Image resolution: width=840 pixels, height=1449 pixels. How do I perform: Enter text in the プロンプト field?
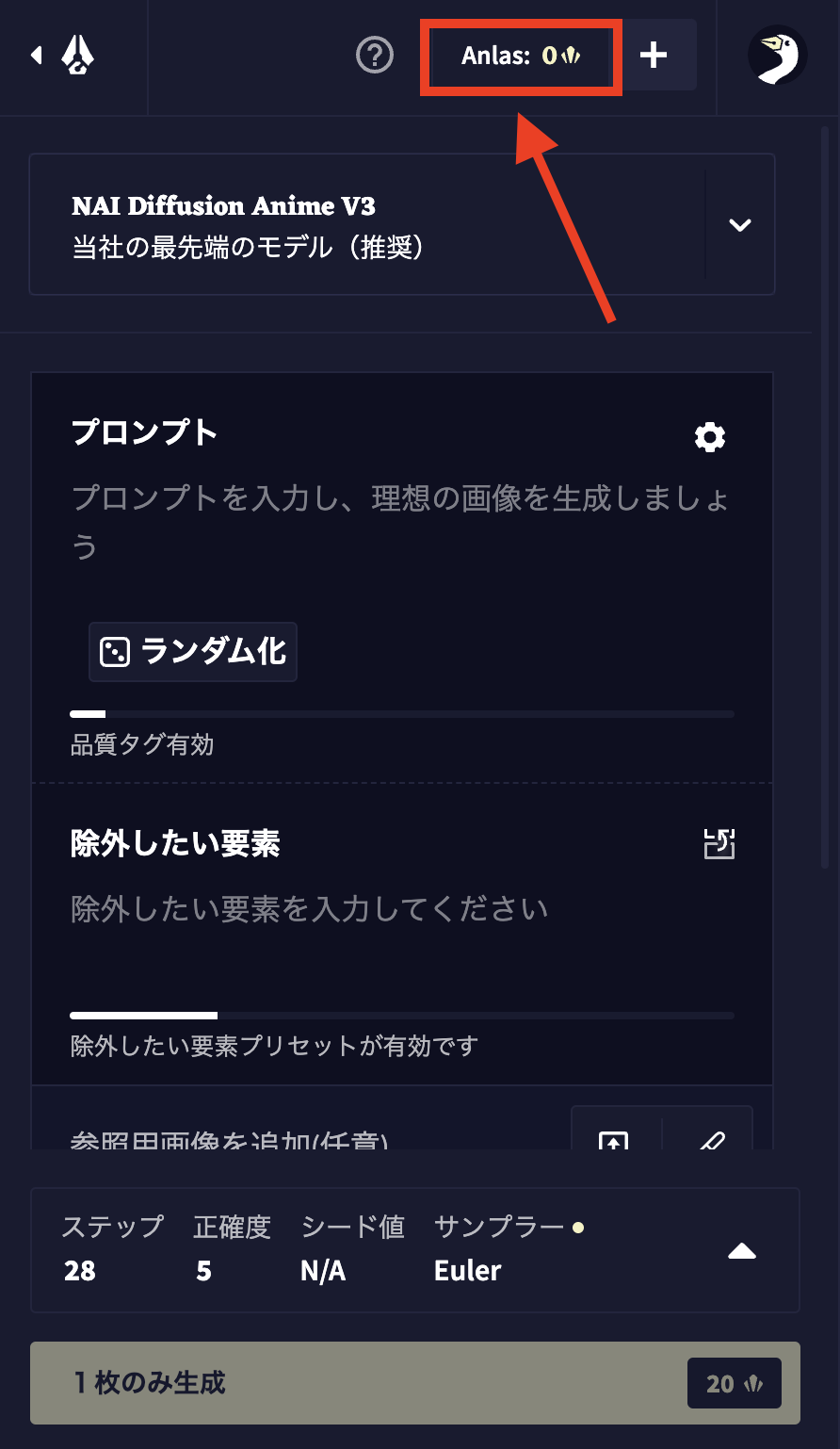click(402, 521)
